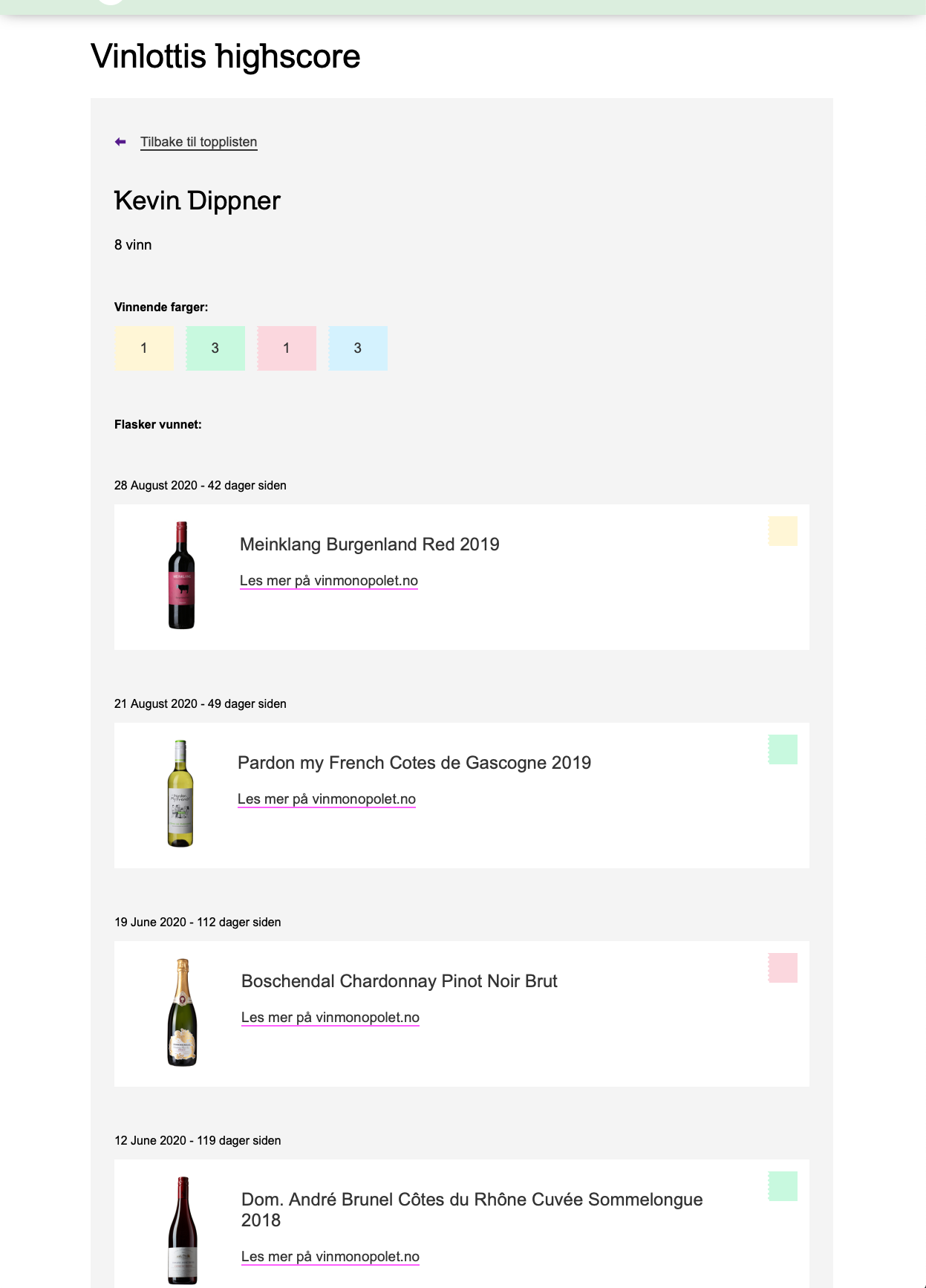Open vinmonopolet link for Pardon my French
The height and width of the screenshot is (1288, 926).
point(326,799)
